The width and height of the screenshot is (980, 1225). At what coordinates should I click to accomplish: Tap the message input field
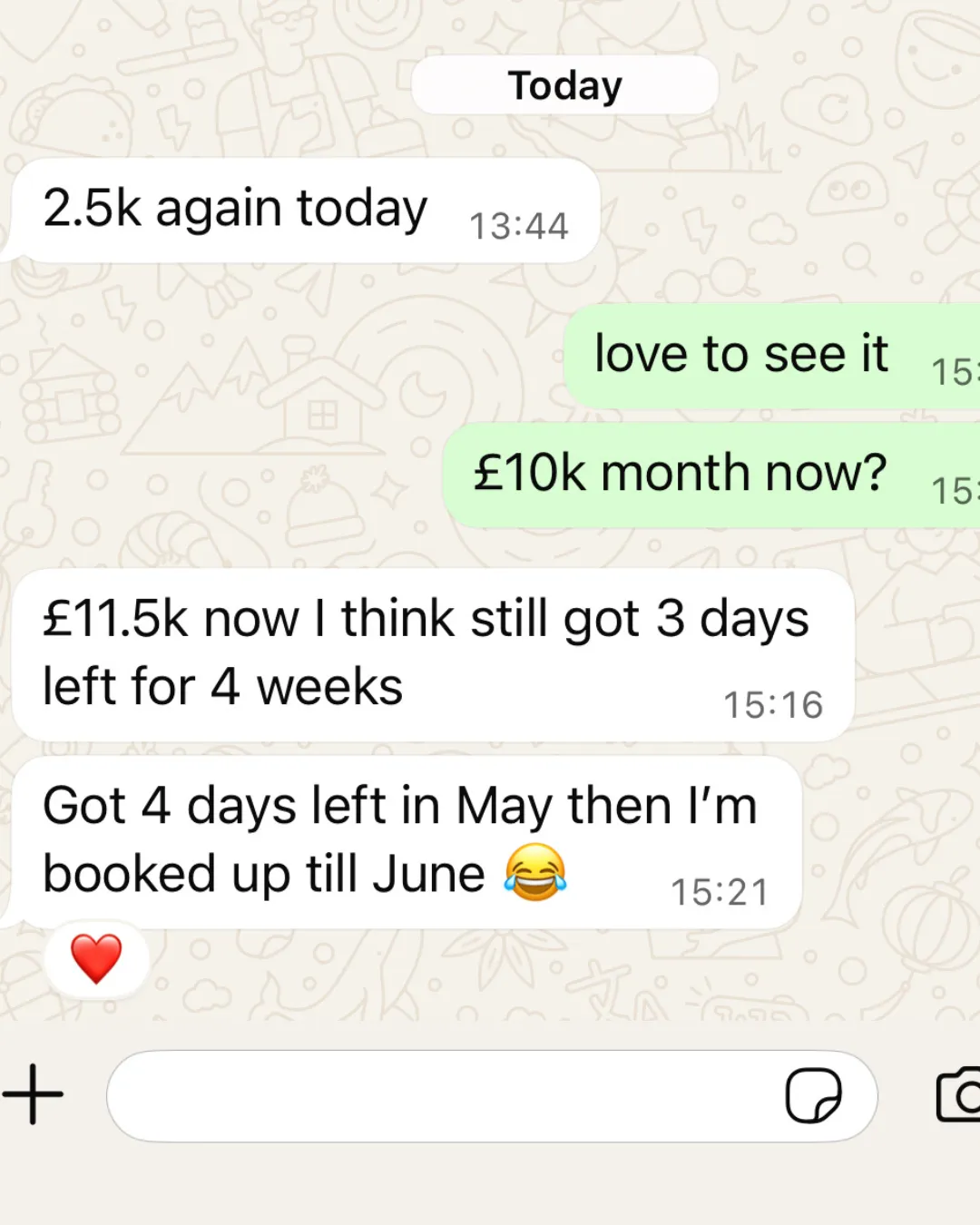(x=492, y=1096)
